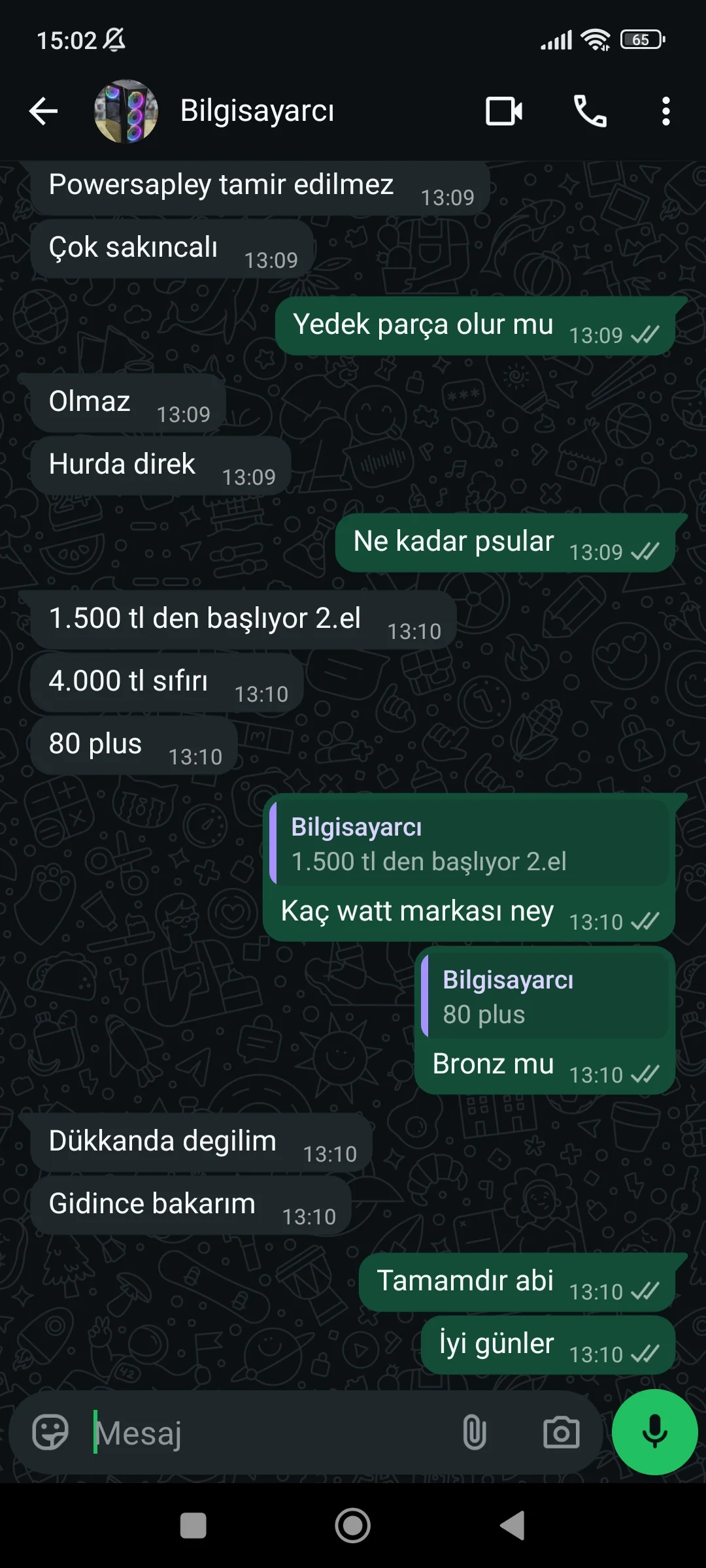Open the attachment paperclip menu
Screen dimensions: 706x1568
point(474,1432)
